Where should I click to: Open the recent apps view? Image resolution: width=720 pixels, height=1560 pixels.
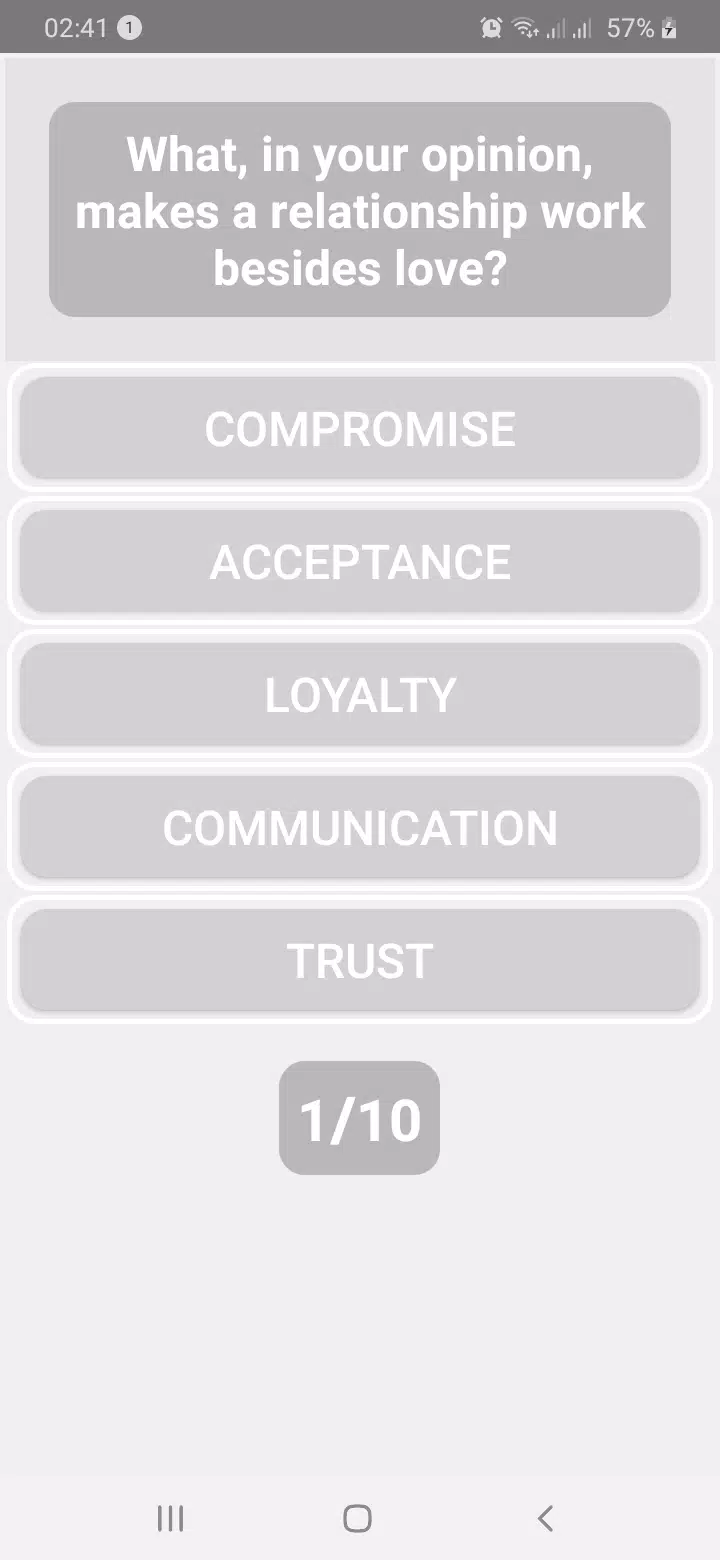coord(171,1518)
